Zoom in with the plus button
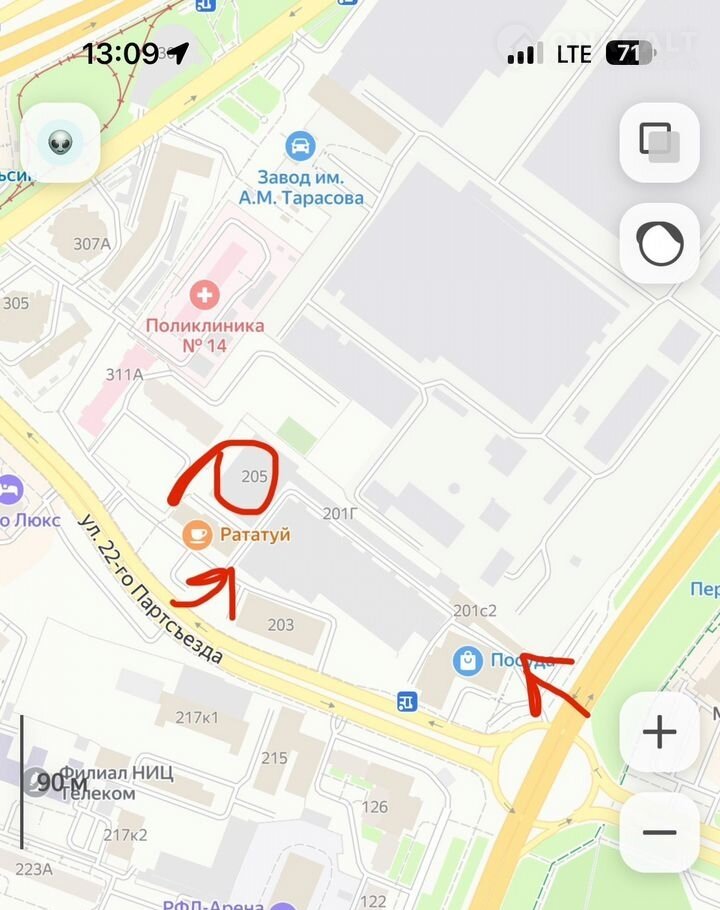720x910 pixels. point(659,733)
